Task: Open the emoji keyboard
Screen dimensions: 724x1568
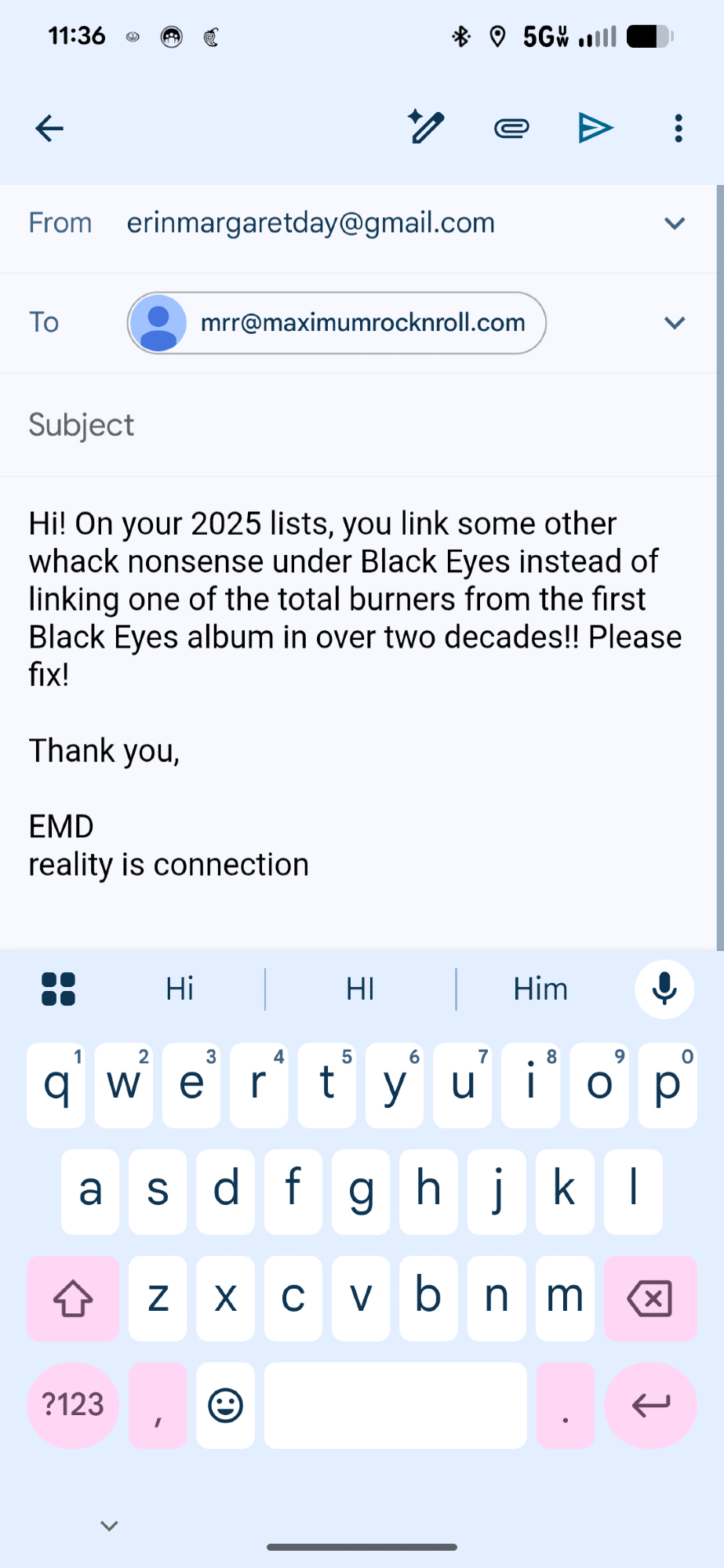Action: click(226, 1405)
